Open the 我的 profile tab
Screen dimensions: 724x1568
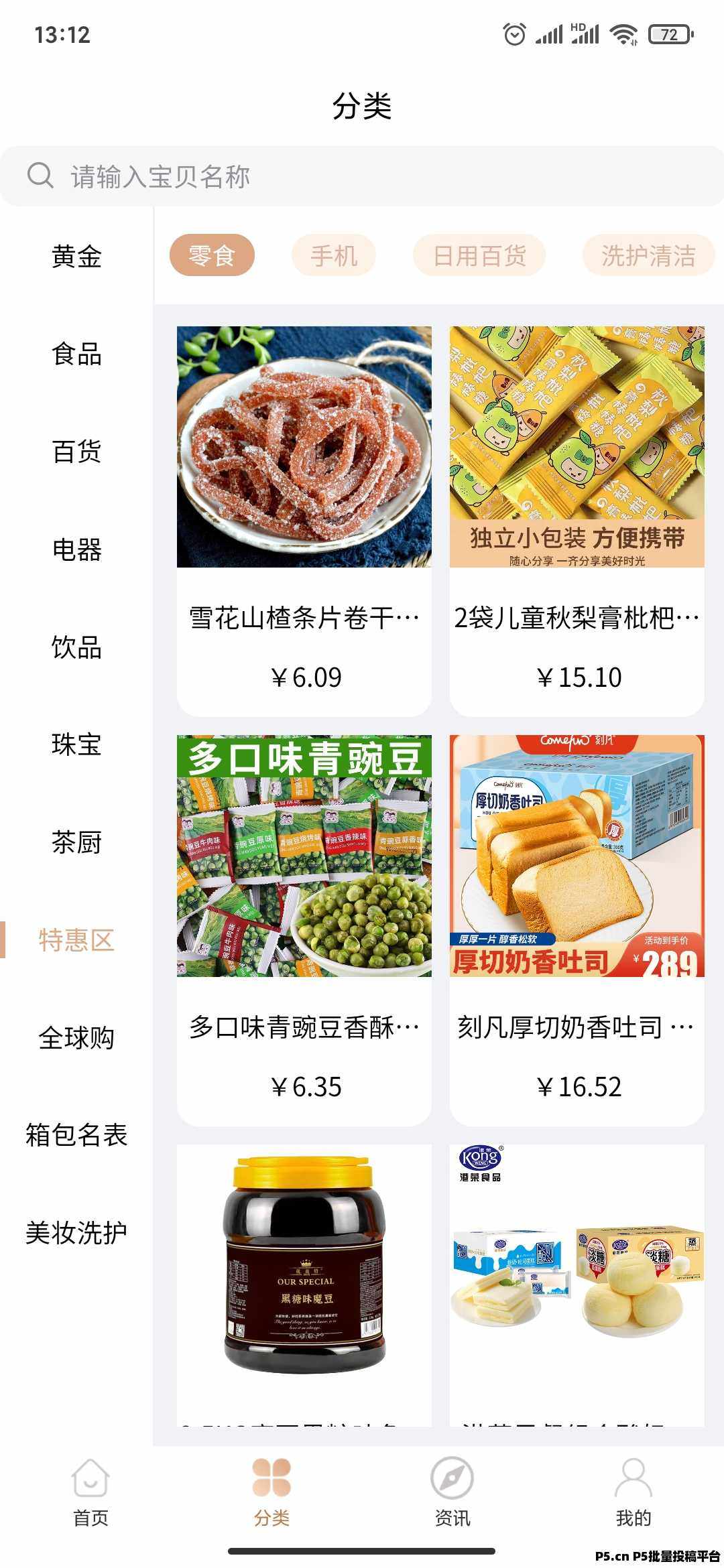pos(633,1492)
